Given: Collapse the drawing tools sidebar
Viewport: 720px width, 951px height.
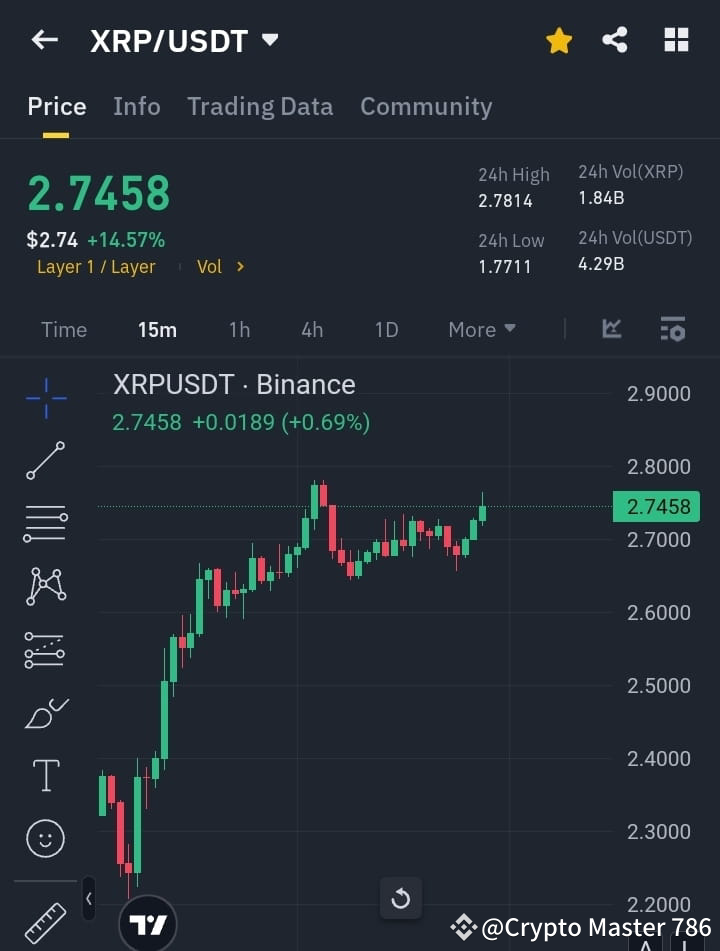Looking at the screenshot, I should click(x=88, y=899).
